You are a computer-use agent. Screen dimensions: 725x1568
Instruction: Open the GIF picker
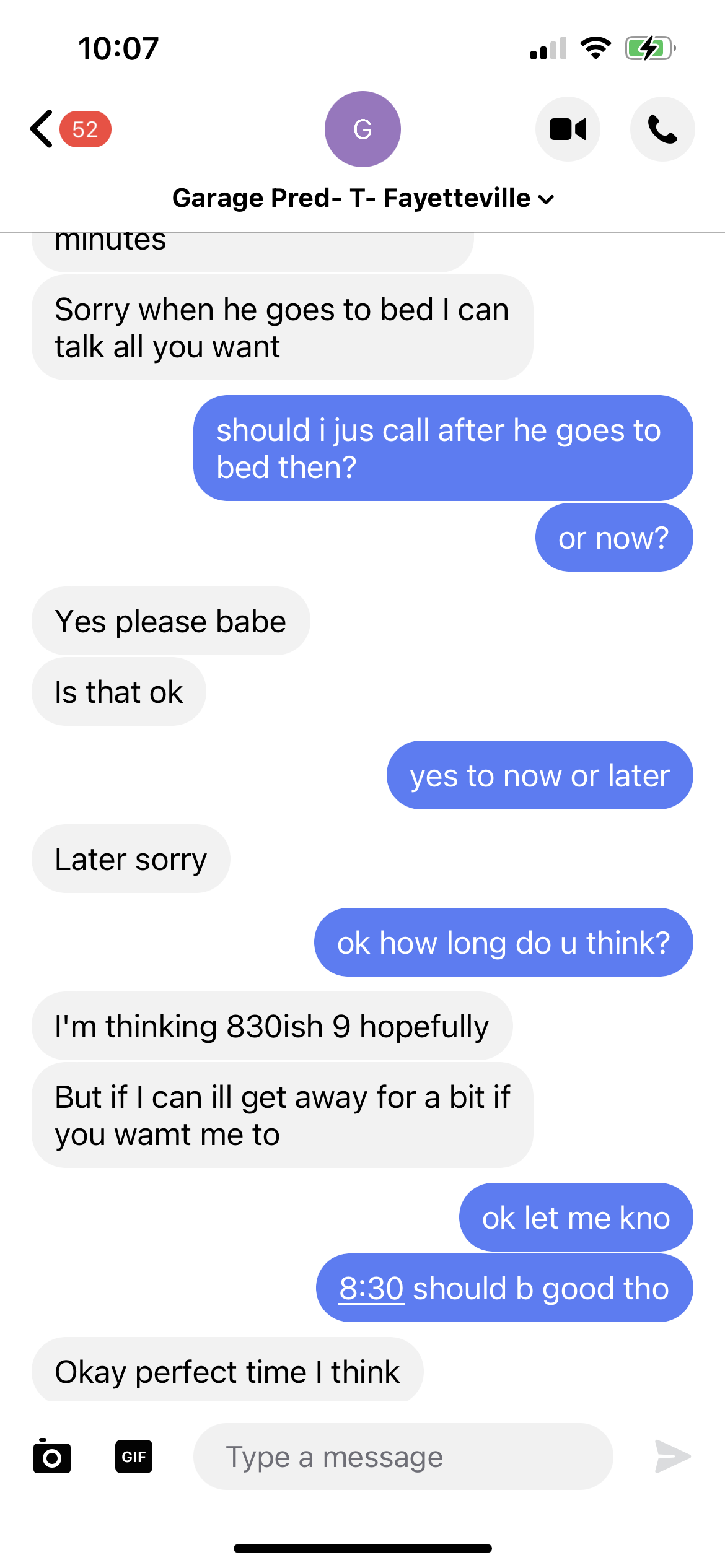[134, 1456]
